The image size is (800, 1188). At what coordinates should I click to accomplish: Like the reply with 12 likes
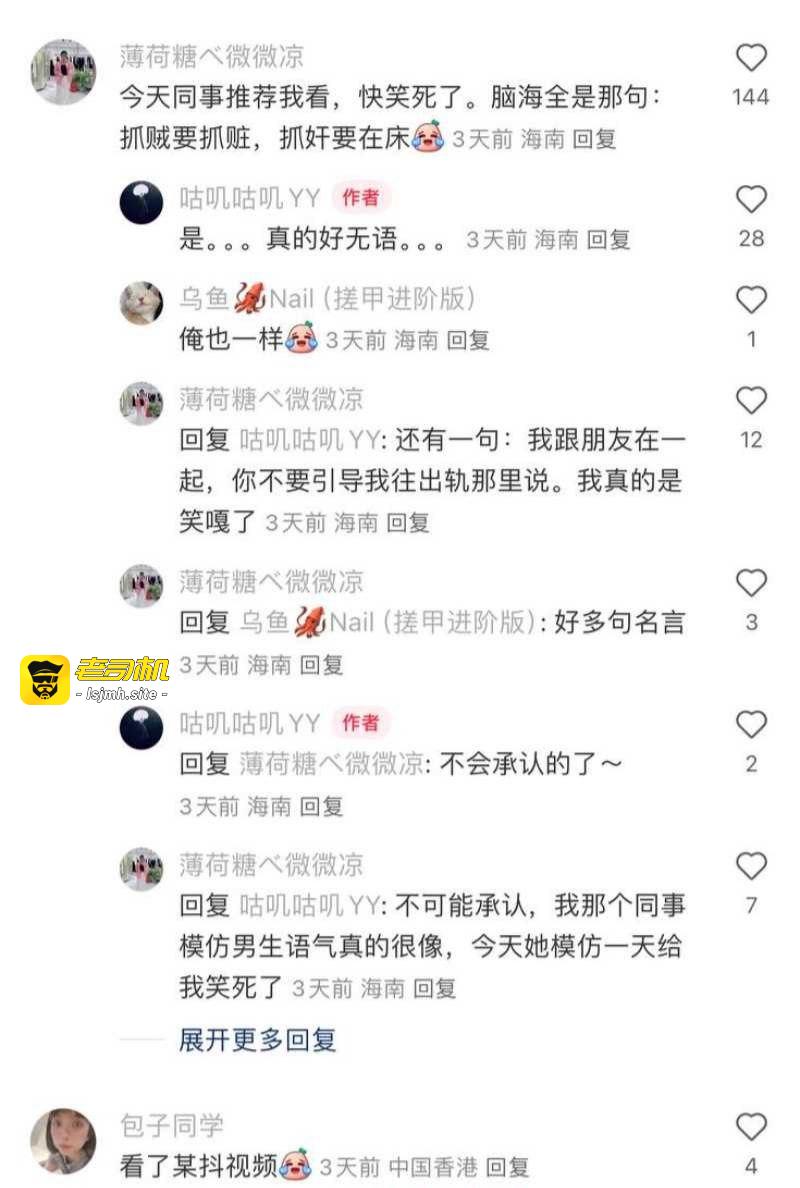coord(752,401)
